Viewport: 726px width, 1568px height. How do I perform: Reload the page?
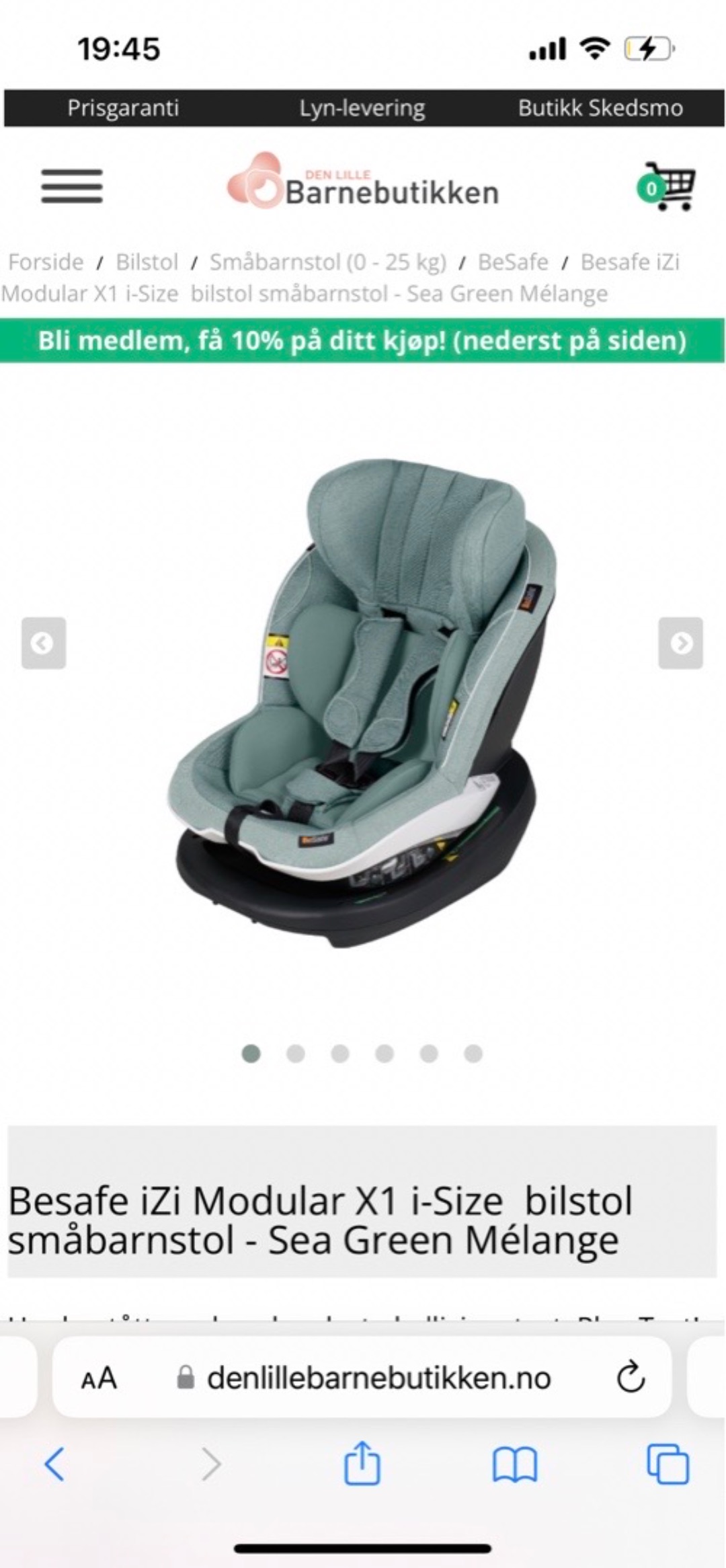click(x=631, y=1378)
